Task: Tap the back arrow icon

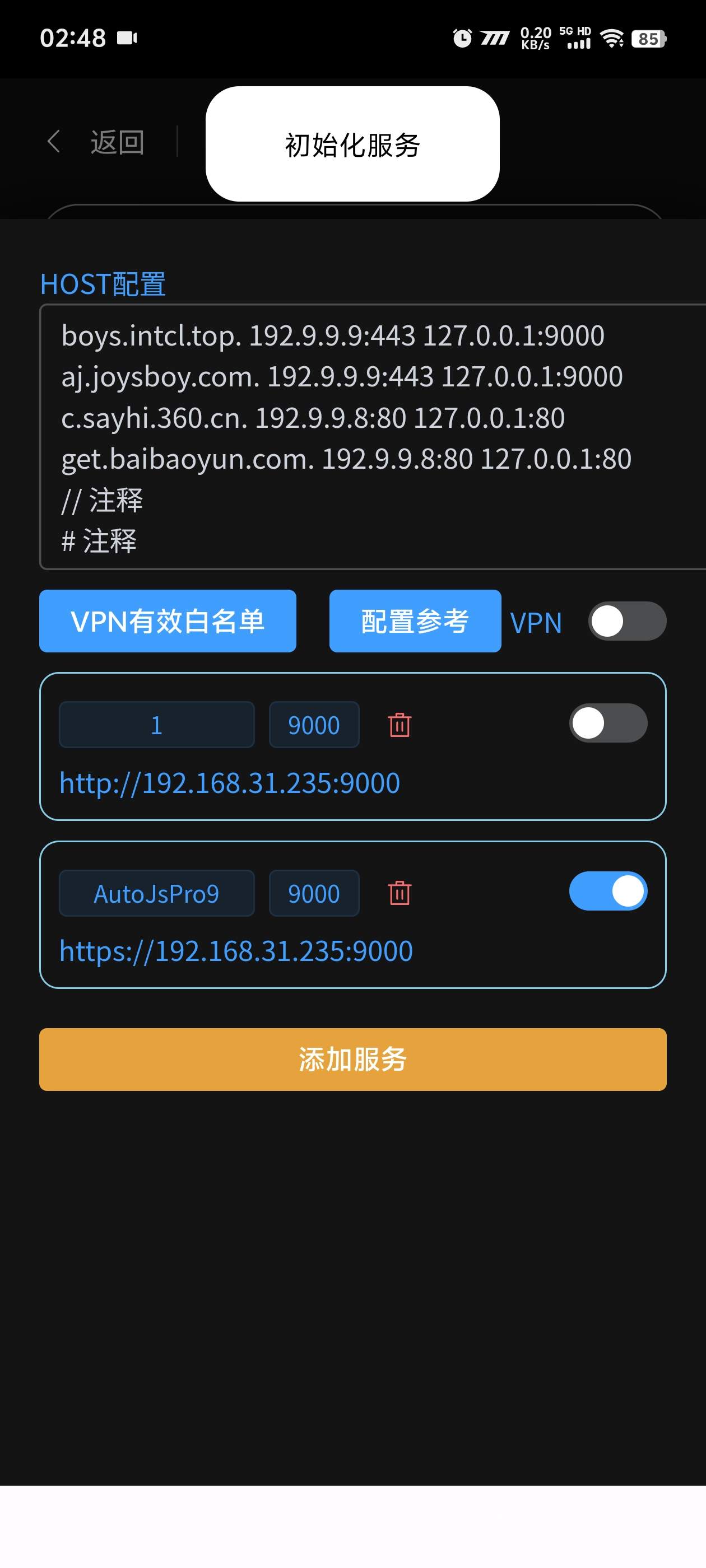Action: tap(54, 142)
